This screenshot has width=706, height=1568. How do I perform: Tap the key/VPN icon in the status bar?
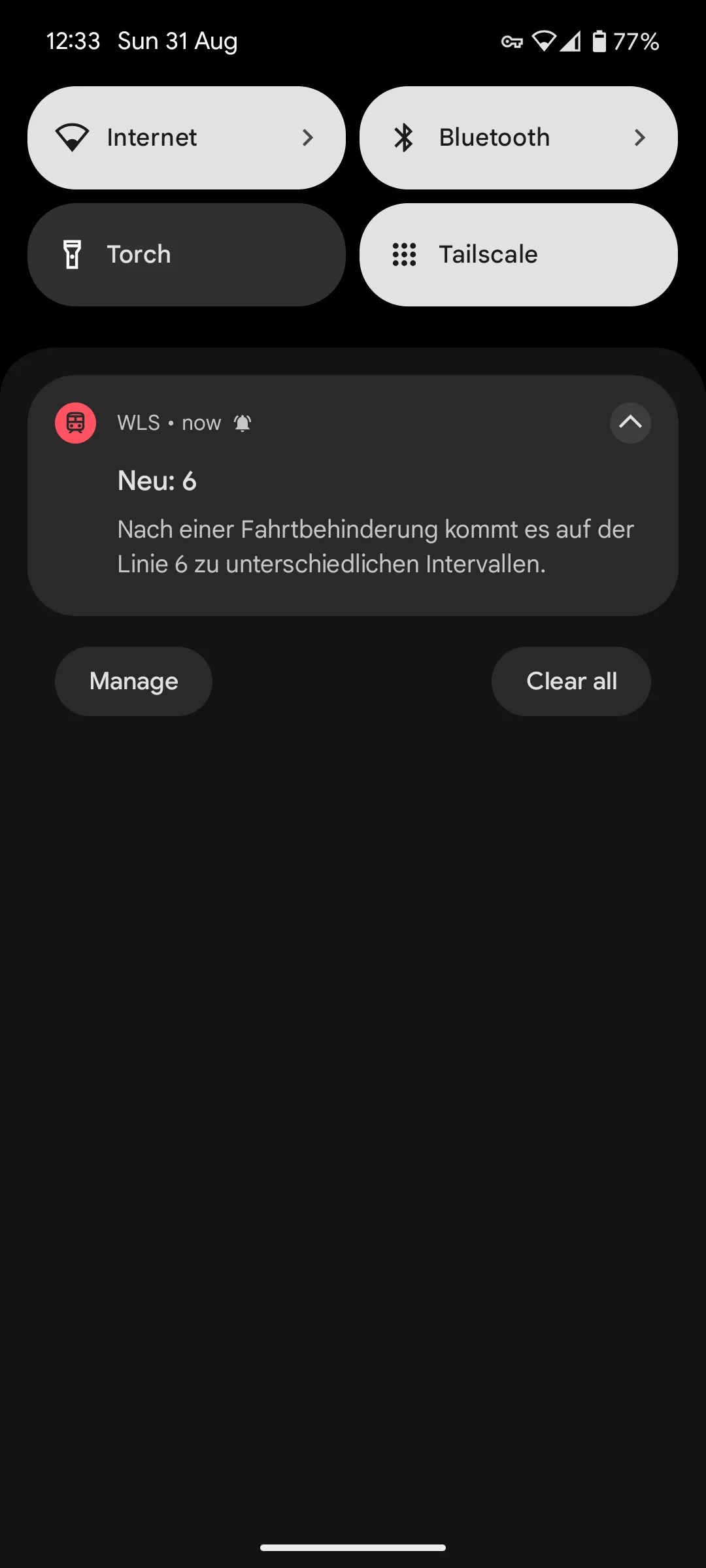click(x=512, y=41)
